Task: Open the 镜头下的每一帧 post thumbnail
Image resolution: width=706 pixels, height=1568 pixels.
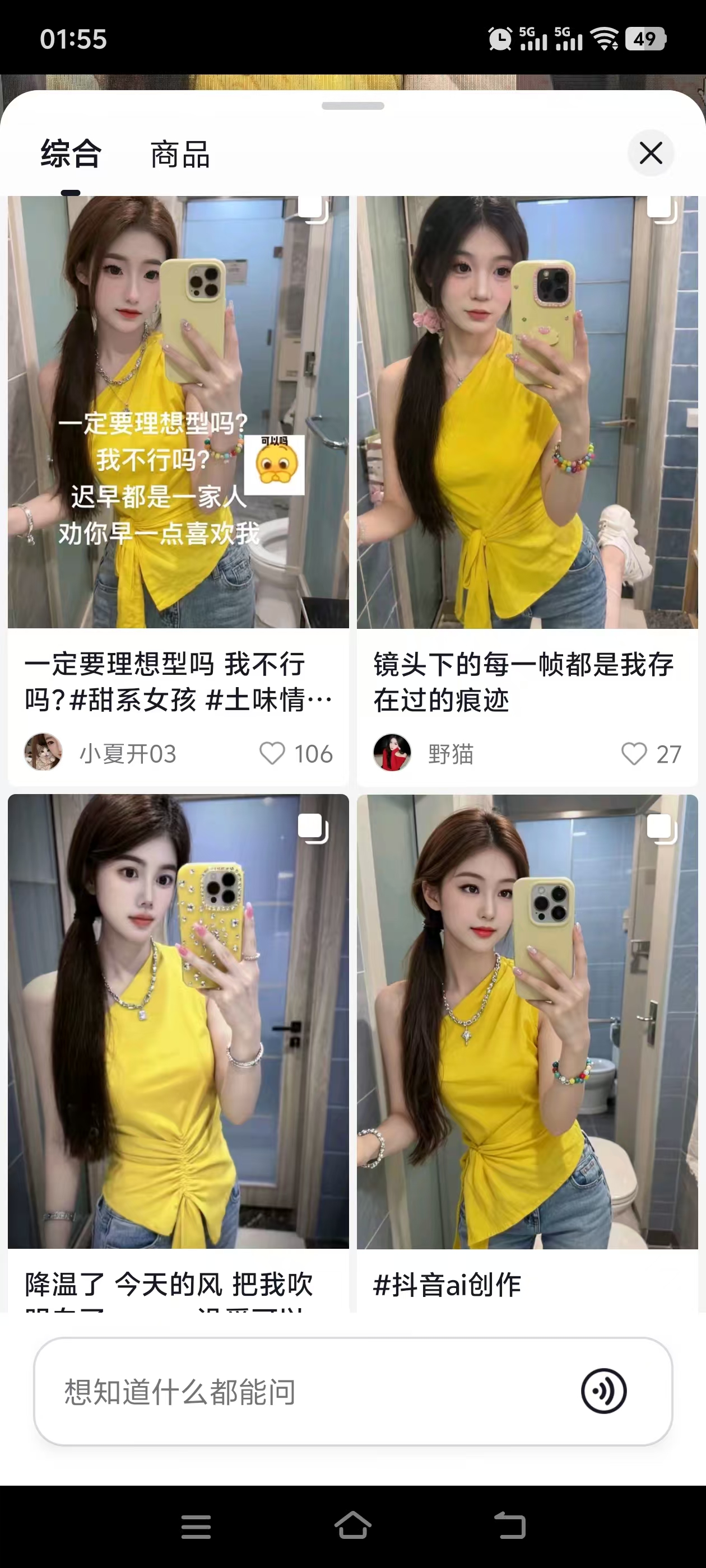Action: [526, 413]
